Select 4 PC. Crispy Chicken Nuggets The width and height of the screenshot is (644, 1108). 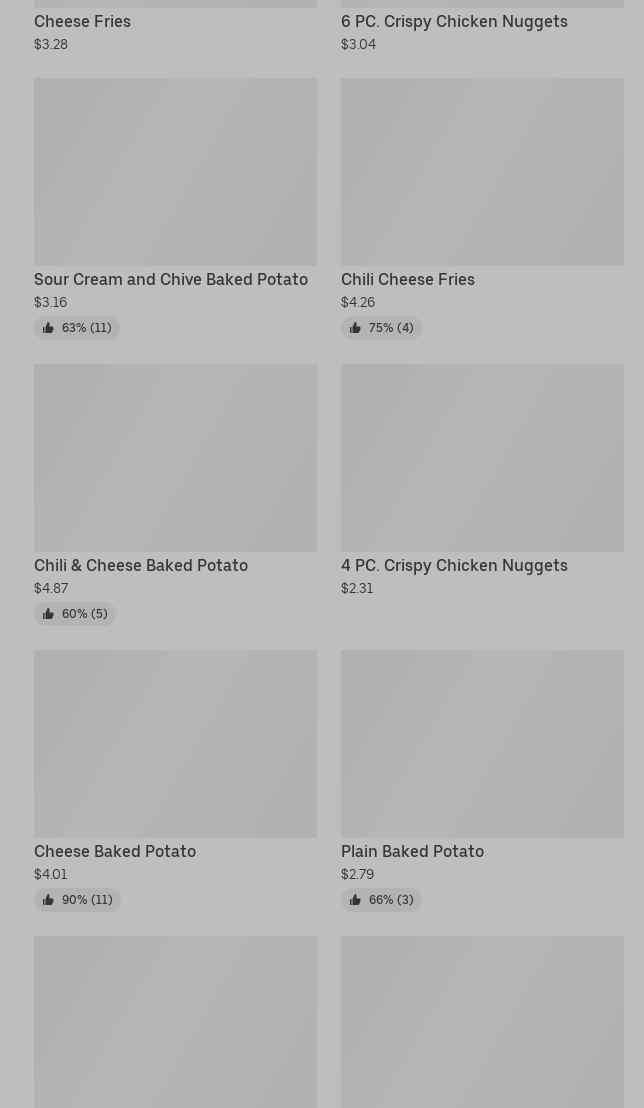click(x=482, y=481)
